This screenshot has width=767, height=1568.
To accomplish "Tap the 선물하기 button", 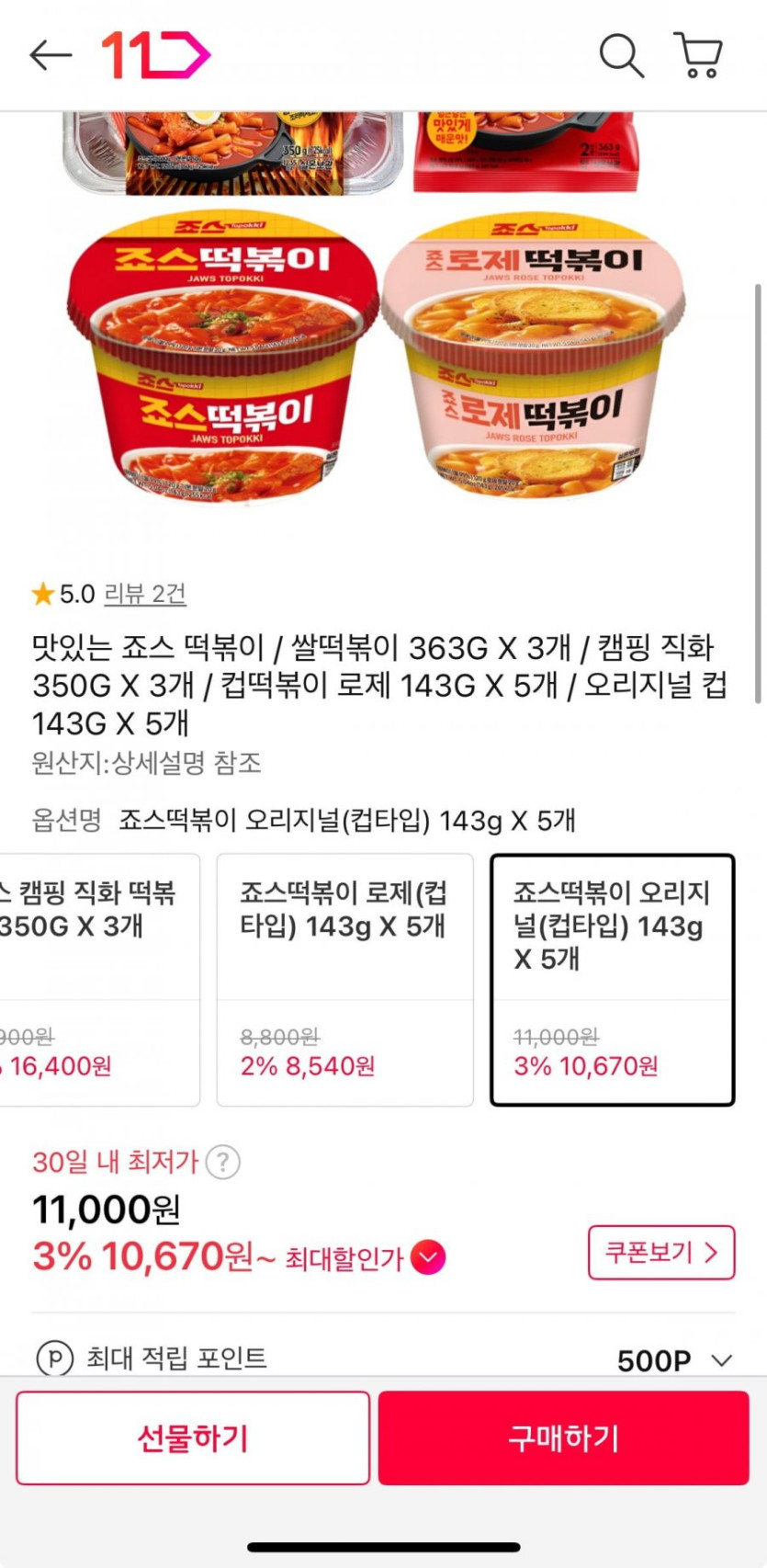I will click(x=193, y=1437).
